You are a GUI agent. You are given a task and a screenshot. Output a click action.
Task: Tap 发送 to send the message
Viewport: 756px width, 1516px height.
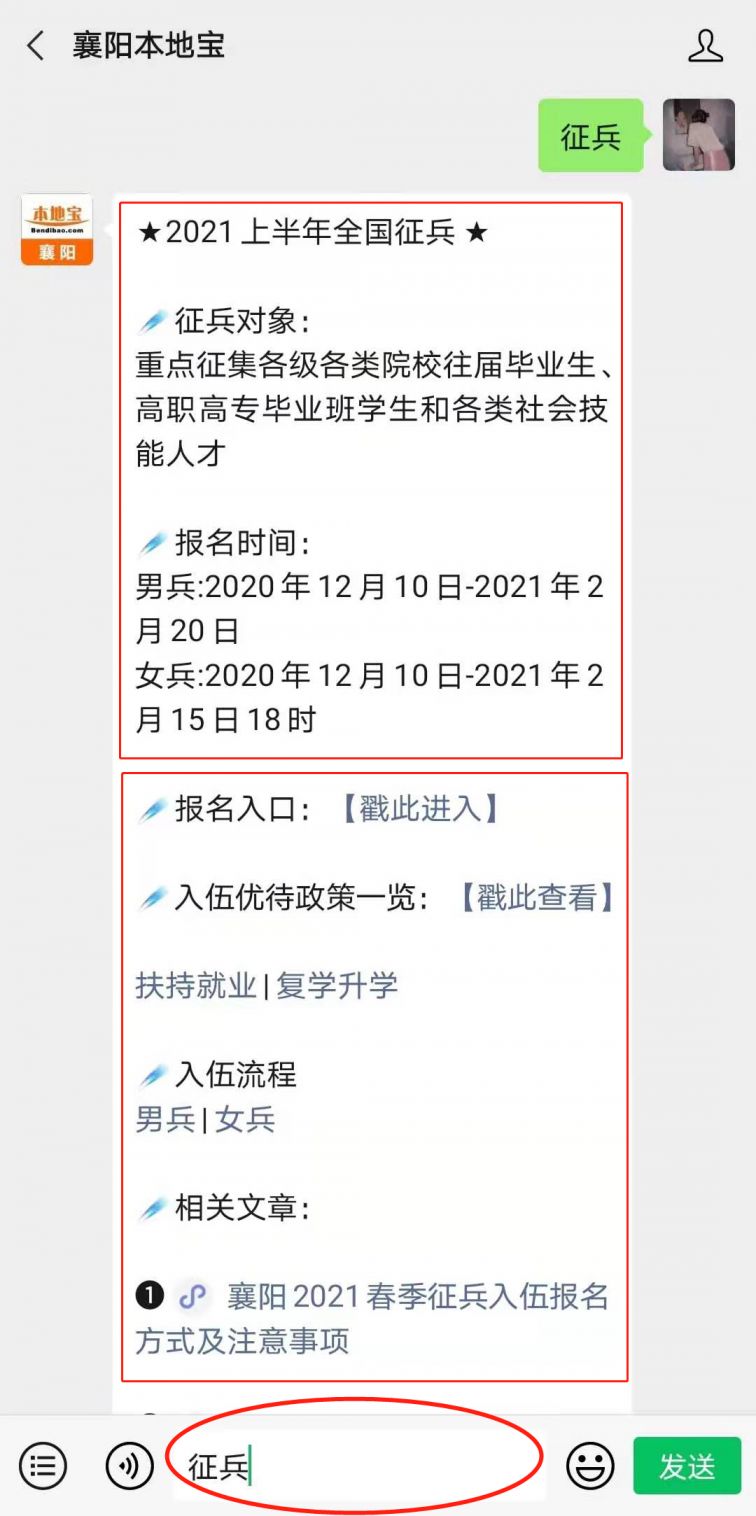pyautogui.click(x=687, y=1466)
